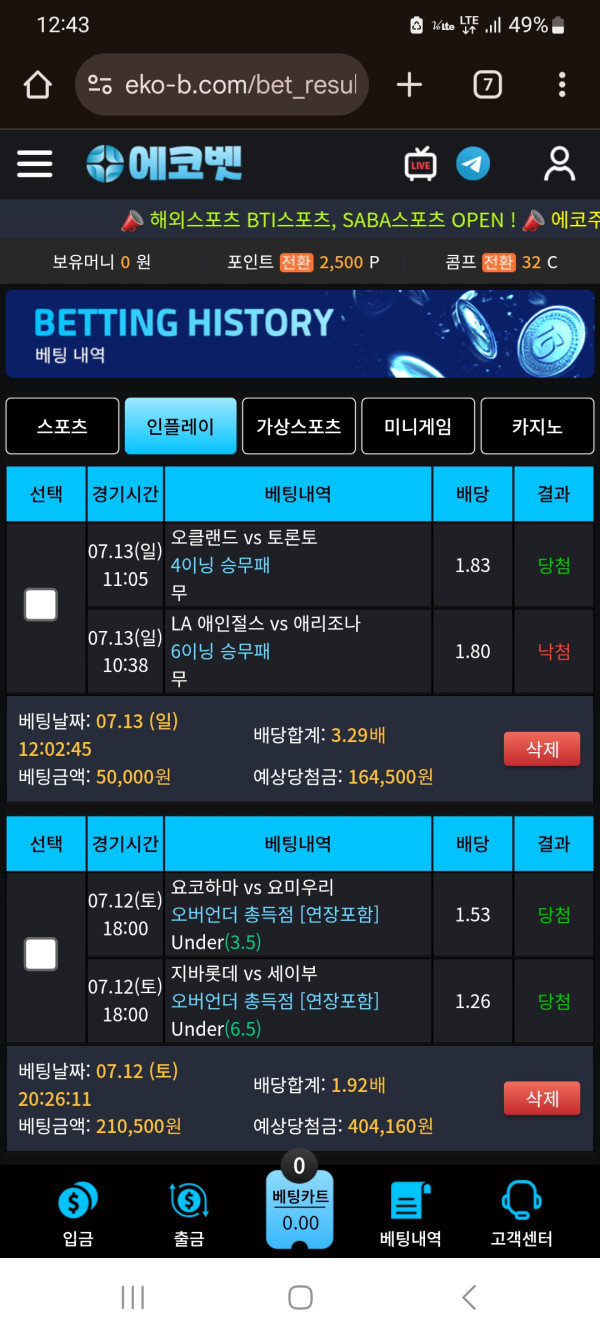This screenshot has width=600, height=1333.
Task: Delete the 50,000원 bet from 07.13
Action: 542,749
